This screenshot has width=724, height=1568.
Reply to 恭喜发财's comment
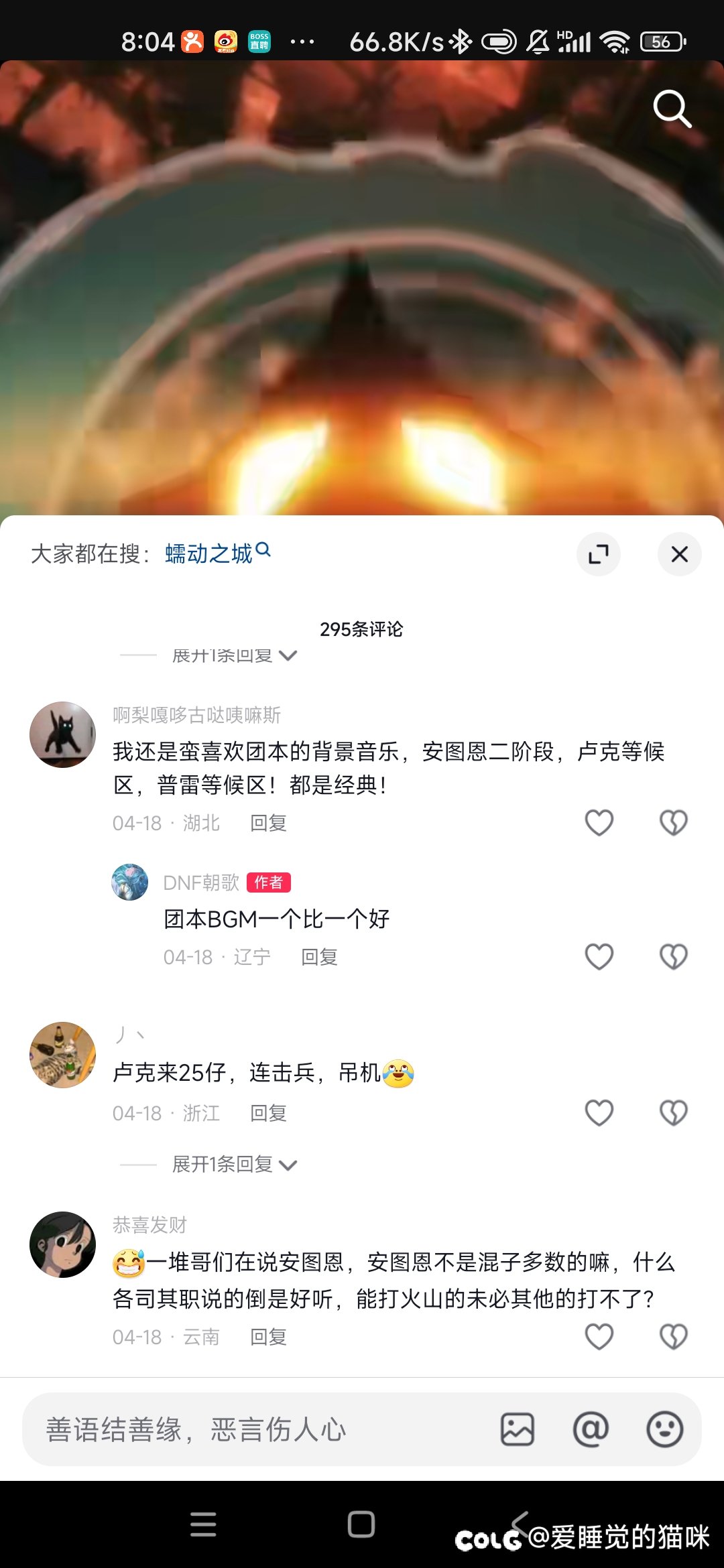coord(268,1337)
